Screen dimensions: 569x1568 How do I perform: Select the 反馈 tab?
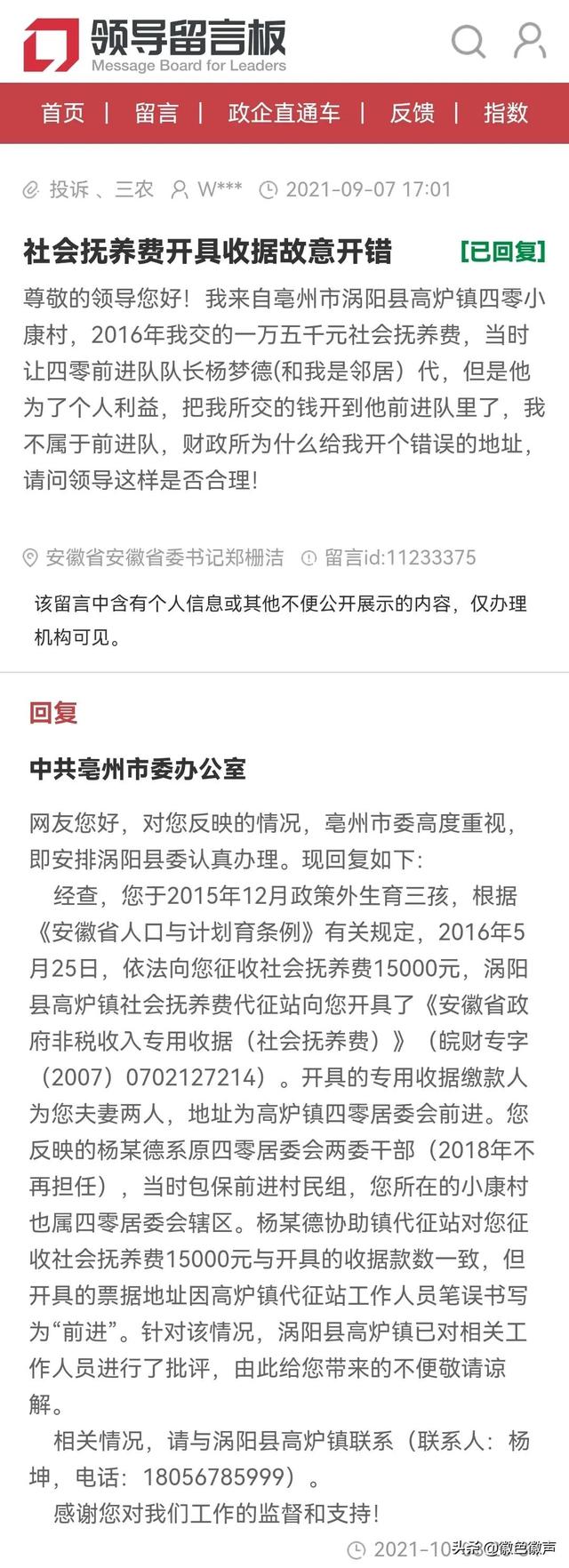[412, 113]
